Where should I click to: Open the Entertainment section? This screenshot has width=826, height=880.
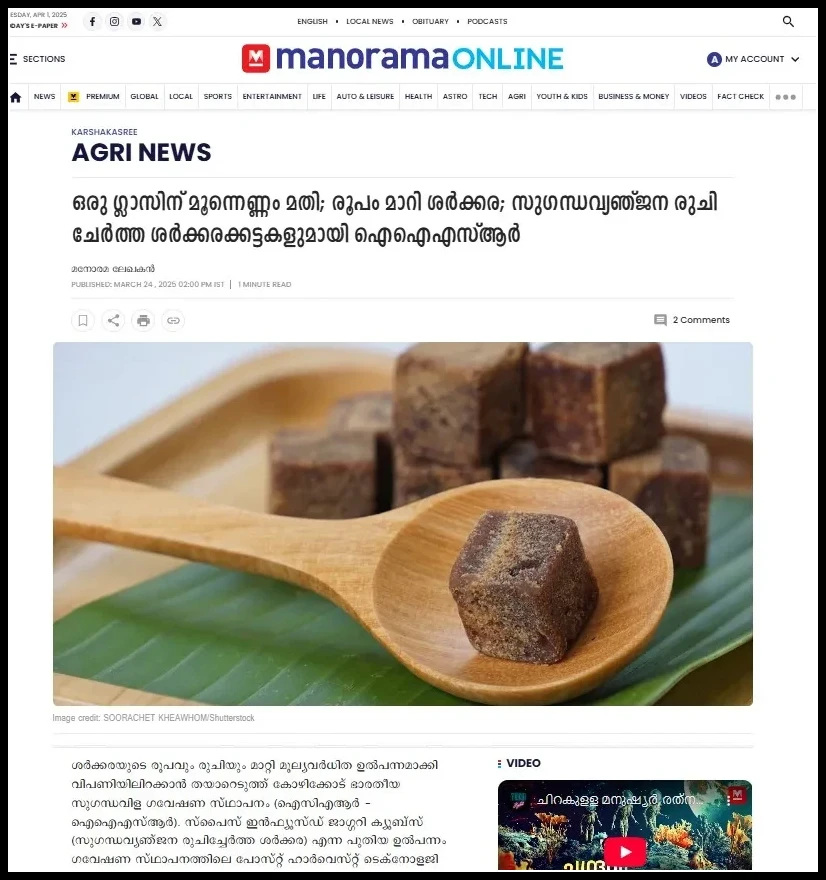click(x=272, y=97)
